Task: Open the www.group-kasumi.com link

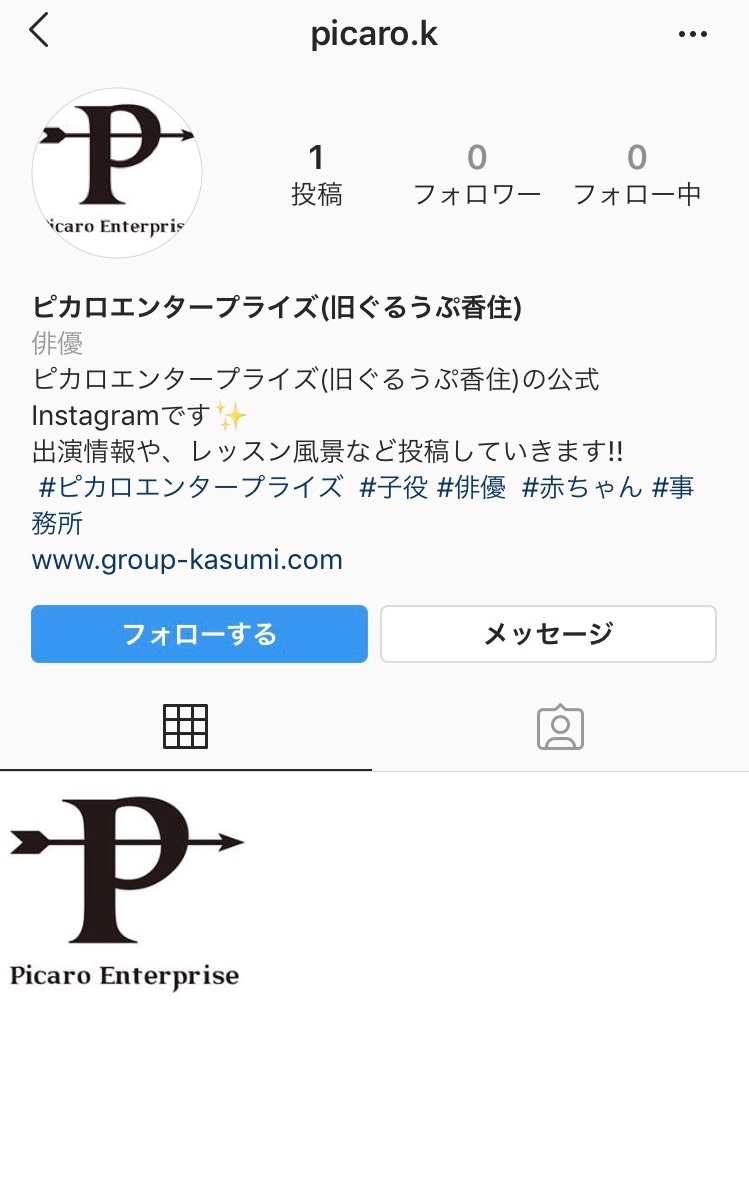Action: (x=187, y=559)
